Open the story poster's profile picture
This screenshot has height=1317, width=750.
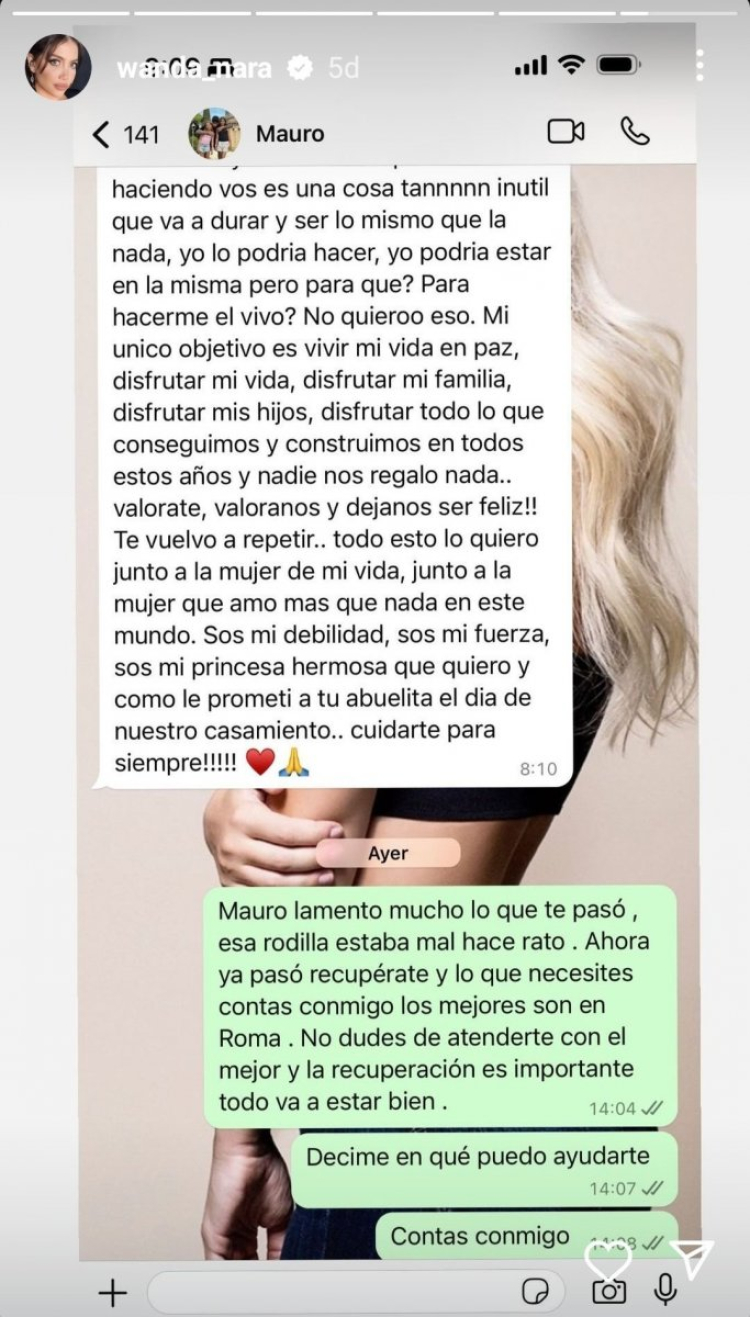pos(58,68)
